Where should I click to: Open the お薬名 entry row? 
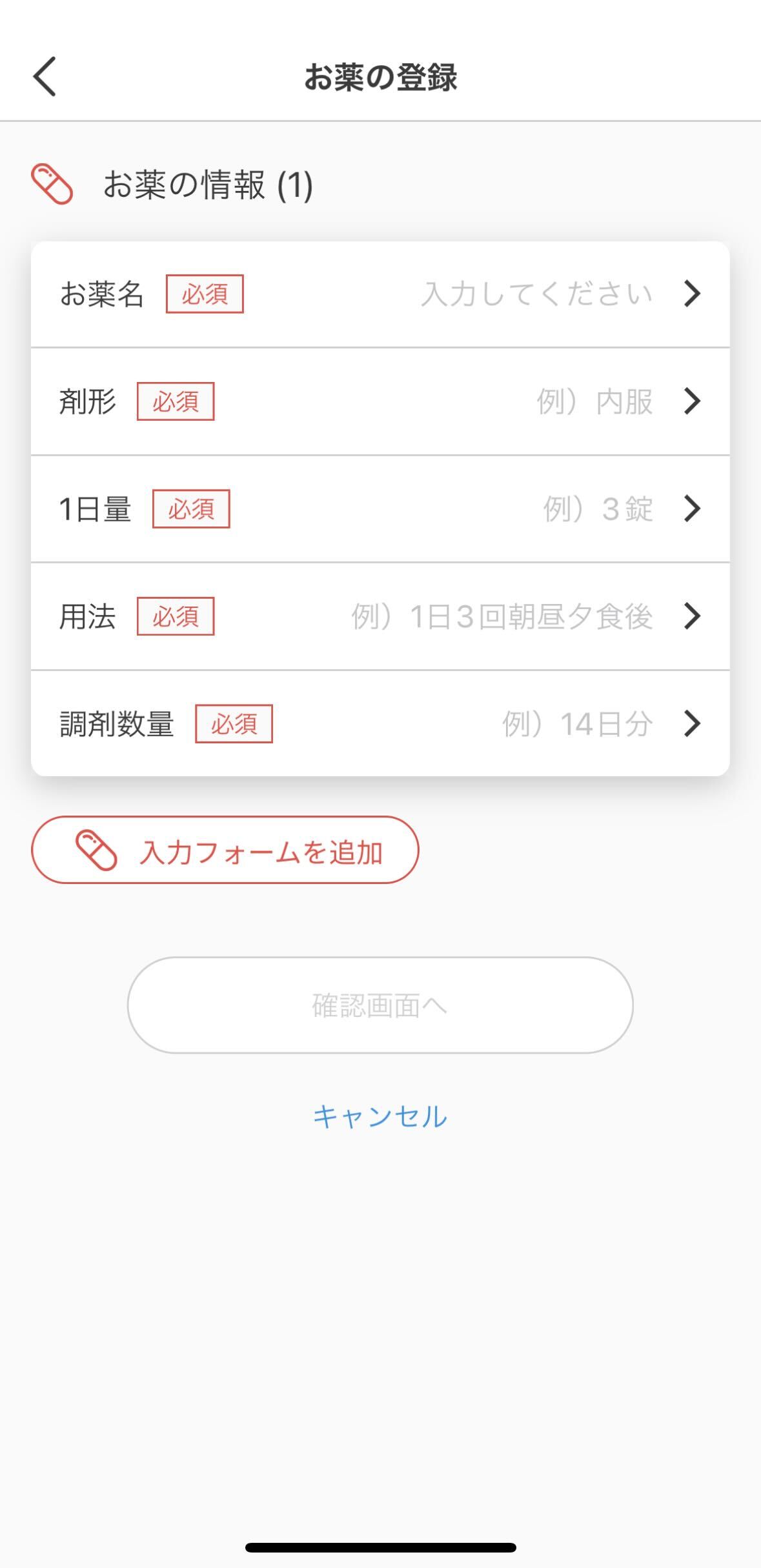click(x=380, y=294)
